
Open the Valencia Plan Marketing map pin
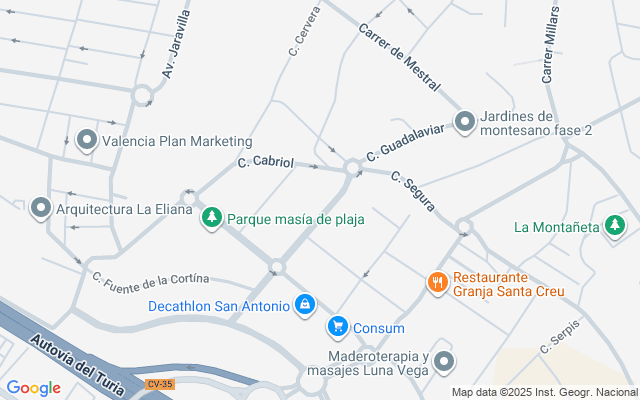[87, 141]
